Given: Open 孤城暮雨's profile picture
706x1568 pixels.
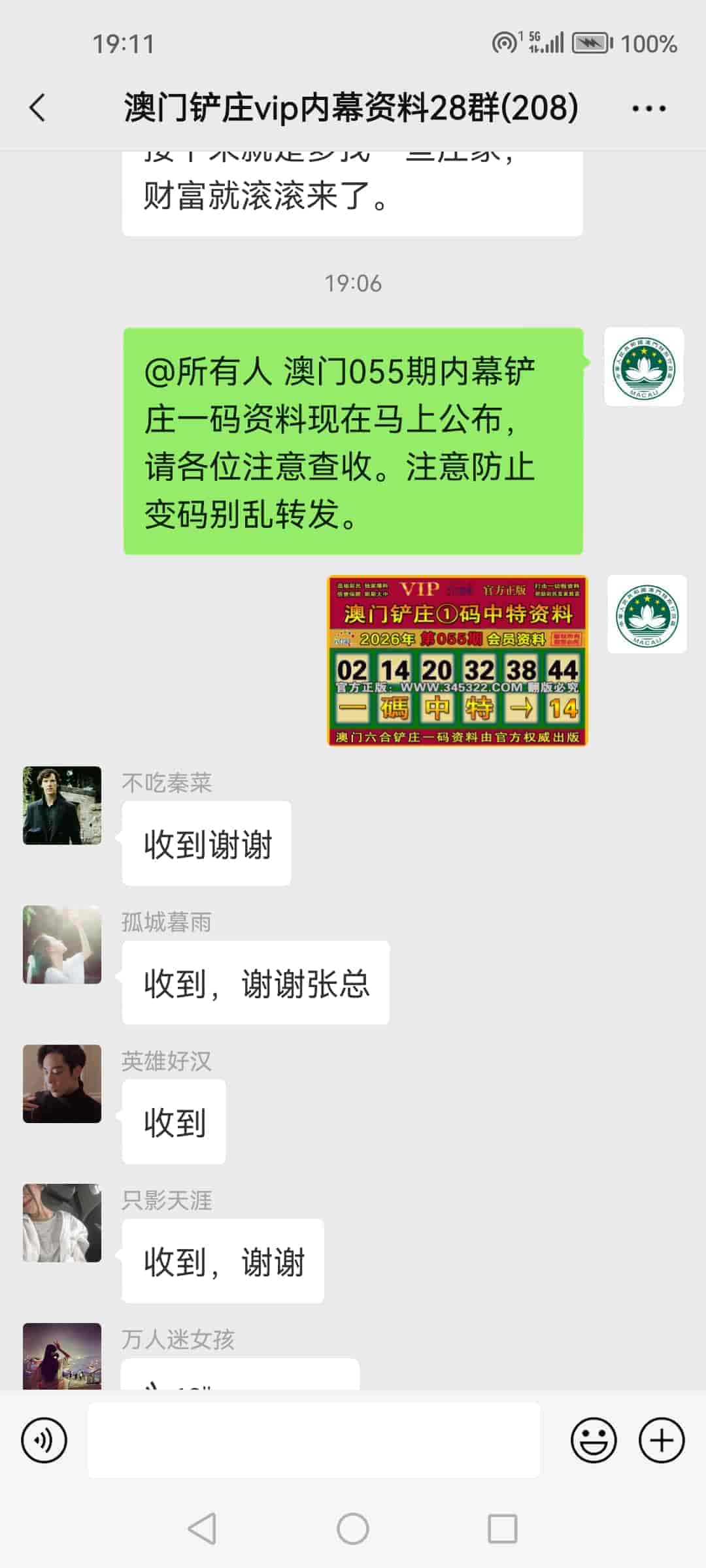Looking at the screenshot, I should 61,945.
